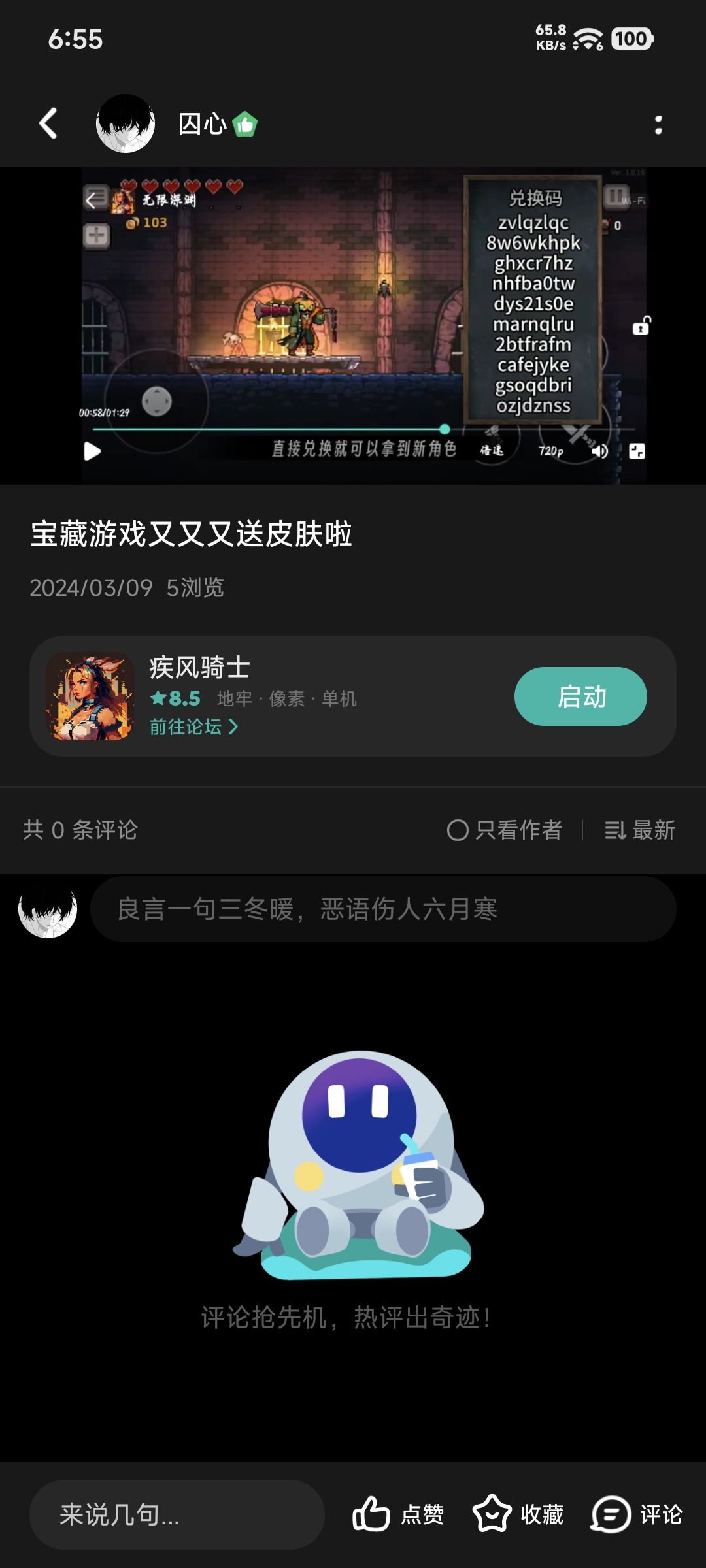
Task: Enable 只看作者 filter
Action: (505, 830)
